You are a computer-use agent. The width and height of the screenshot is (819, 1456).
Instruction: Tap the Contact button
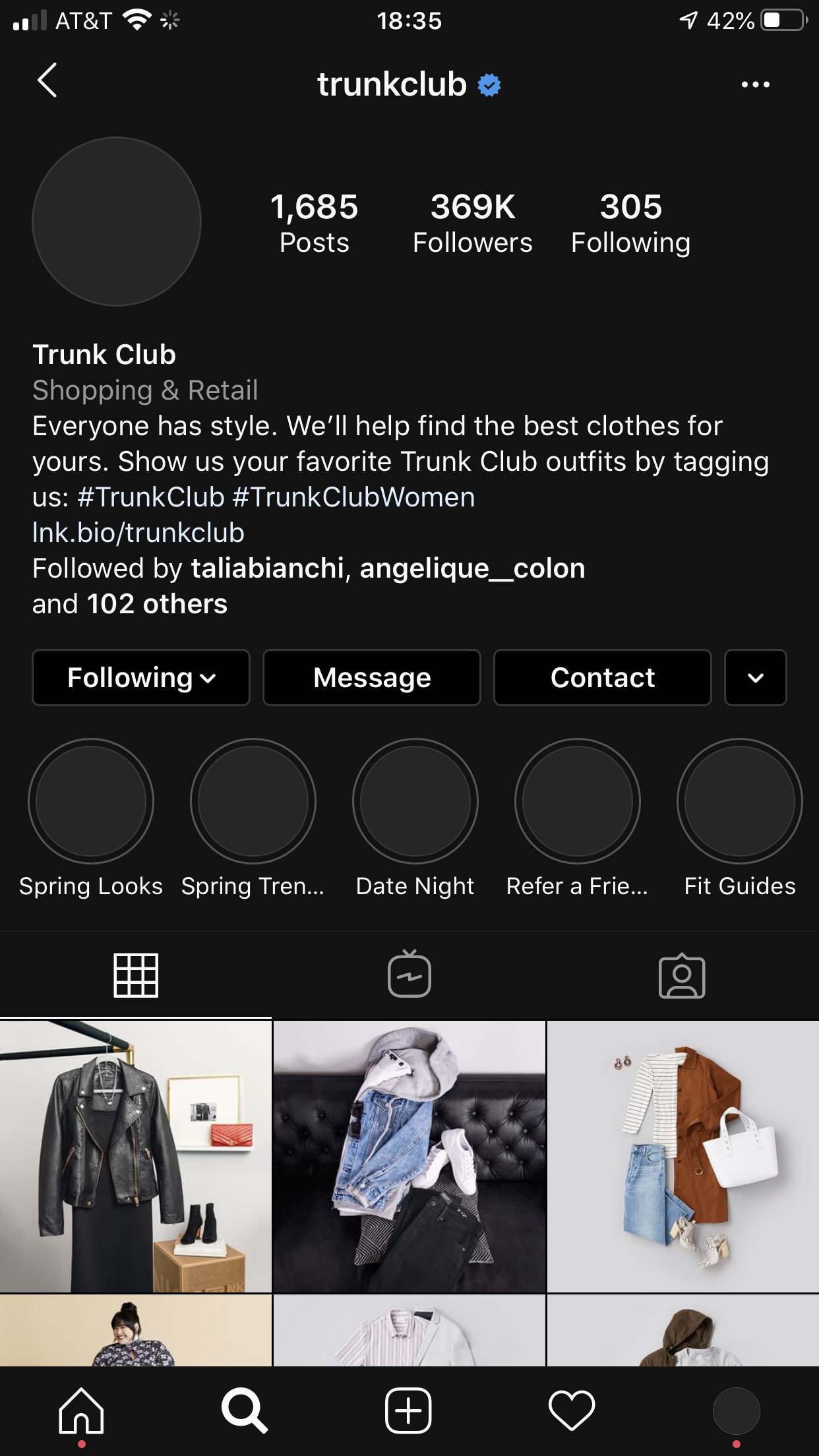pos(603,678)
